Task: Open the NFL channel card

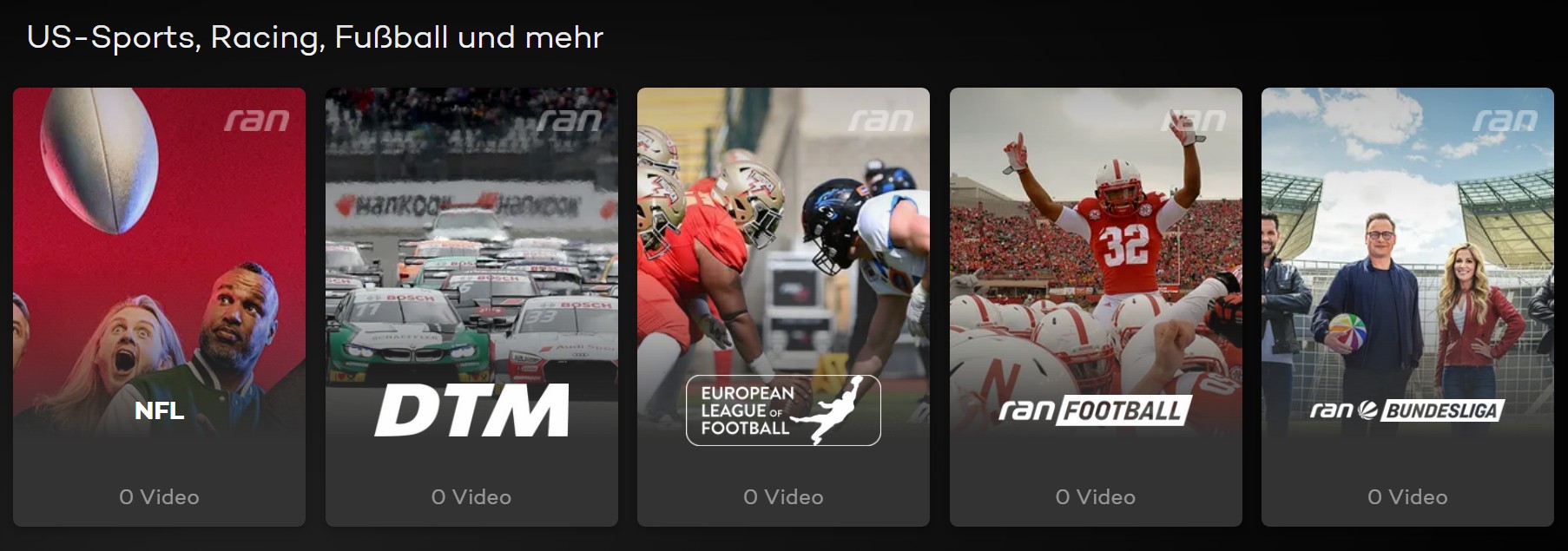Action: 159,306
